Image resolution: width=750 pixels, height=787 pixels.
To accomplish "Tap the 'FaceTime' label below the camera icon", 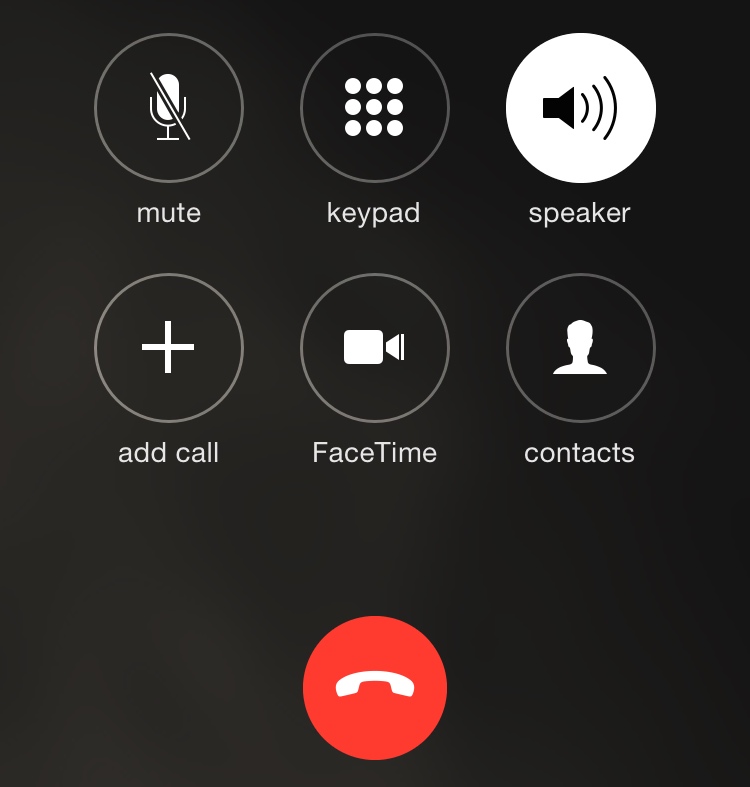I will point(375,453).
